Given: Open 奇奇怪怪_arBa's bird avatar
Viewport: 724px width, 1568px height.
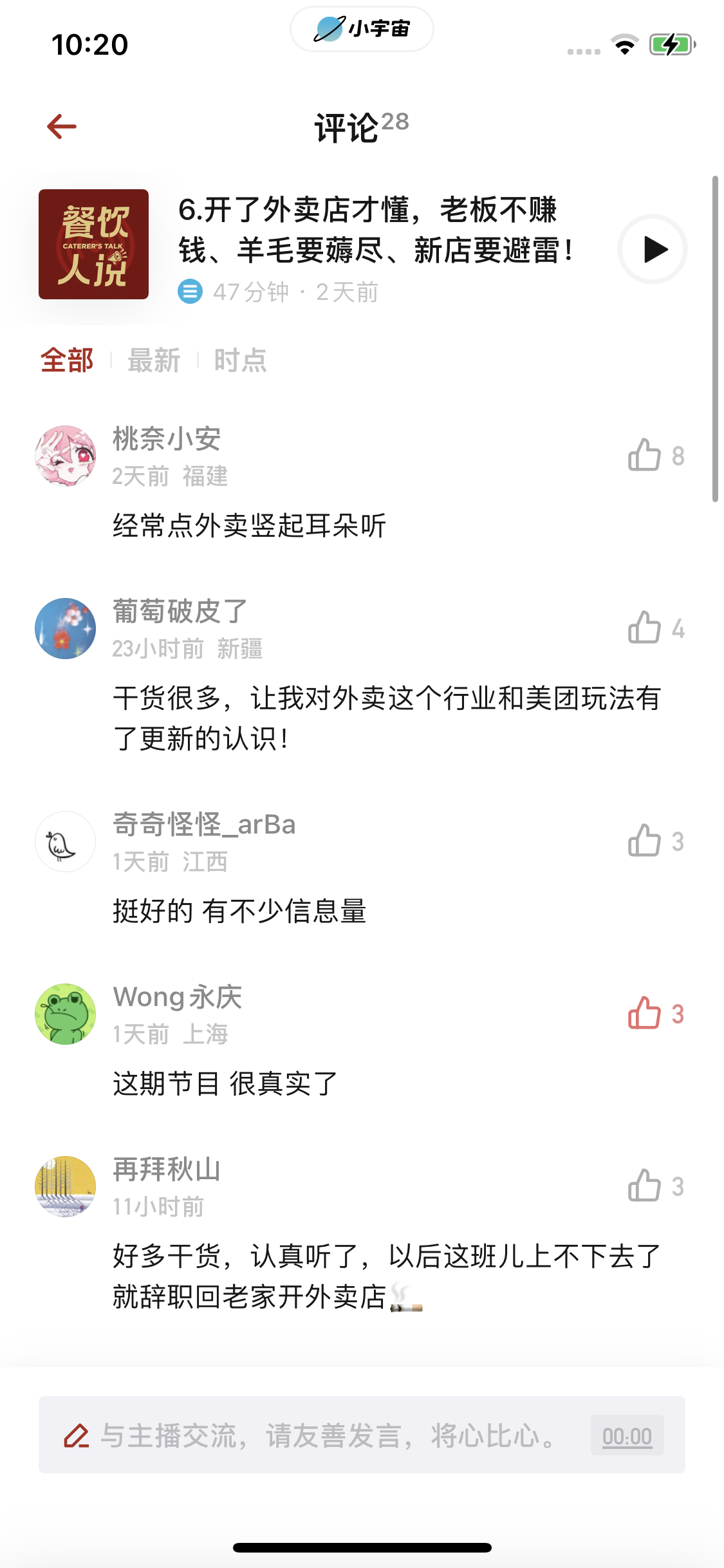Looking at the screenshot, I should 65,841.
